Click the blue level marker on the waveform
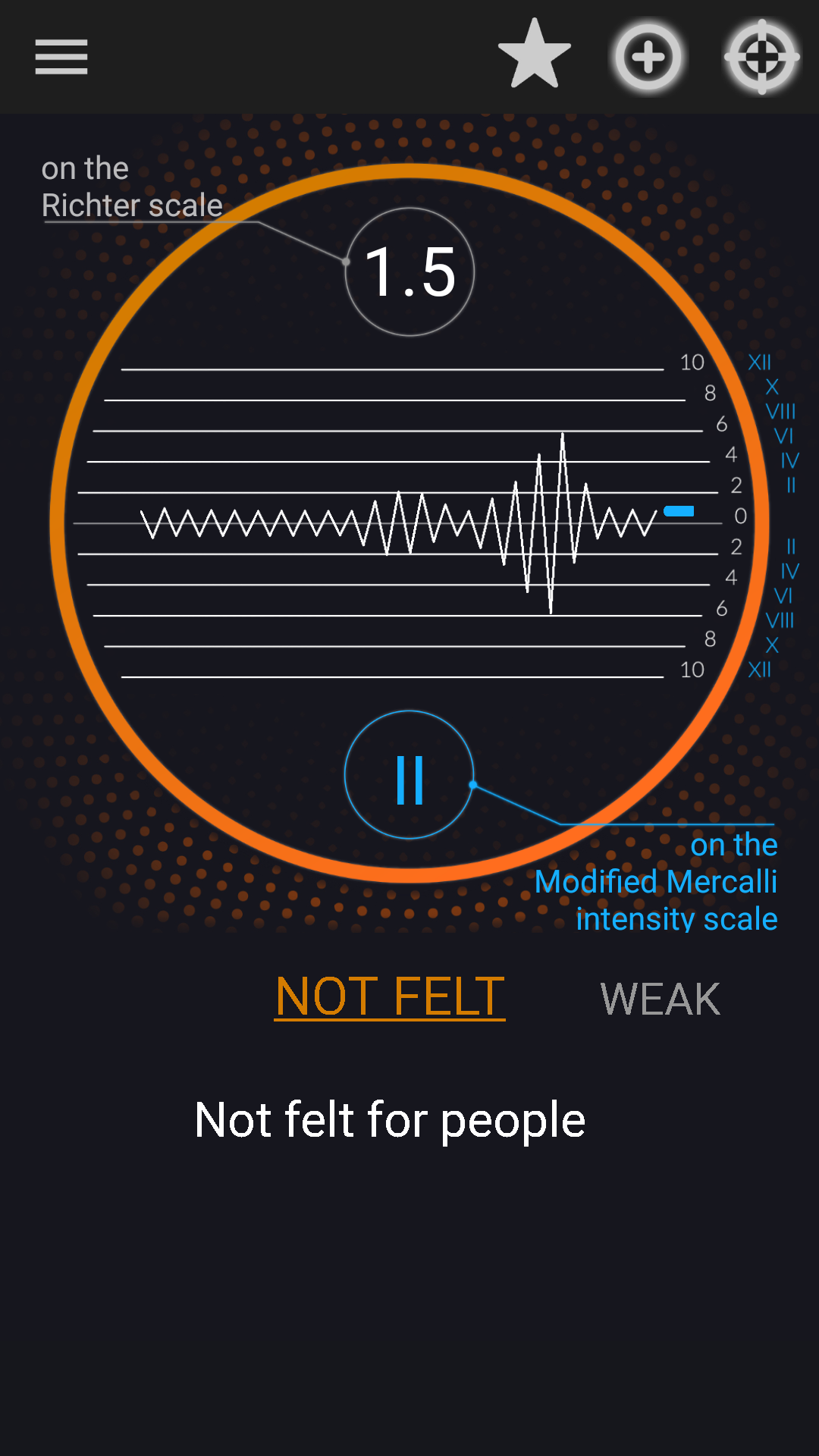The image size is (819, 1456). [x=679, y=512]
